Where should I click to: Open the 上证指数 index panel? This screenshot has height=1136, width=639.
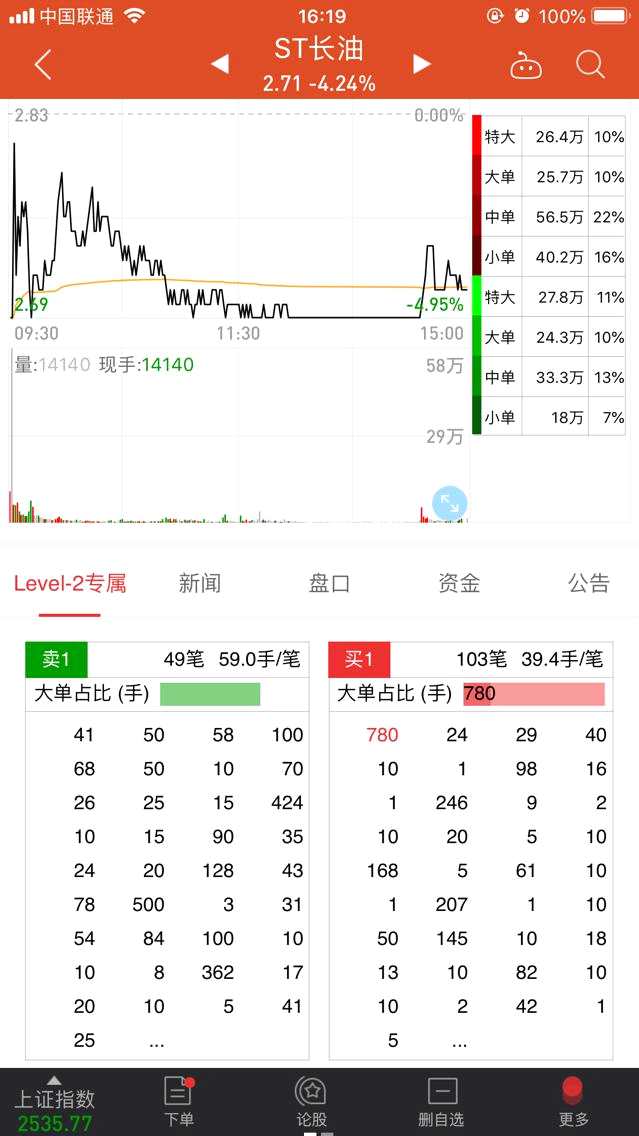pyautogui.click(x=55, y=1104)
